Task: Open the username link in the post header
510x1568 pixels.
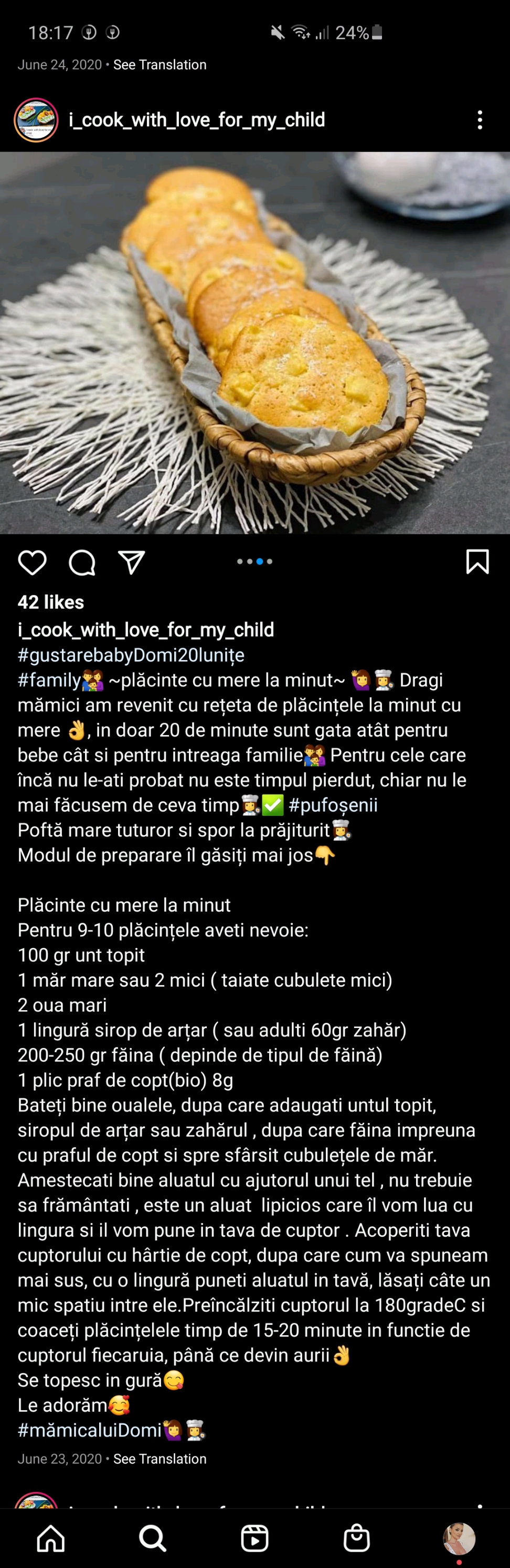Action: coord(196,120)
